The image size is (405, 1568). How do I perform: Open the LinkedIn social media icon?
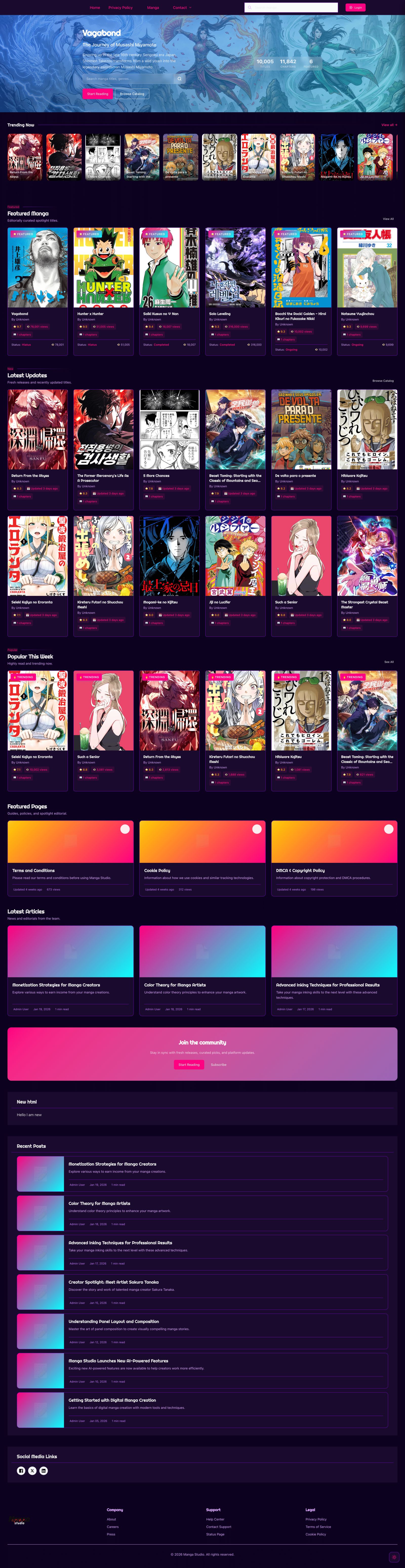pyautogui.click(x=44, y=1471)
